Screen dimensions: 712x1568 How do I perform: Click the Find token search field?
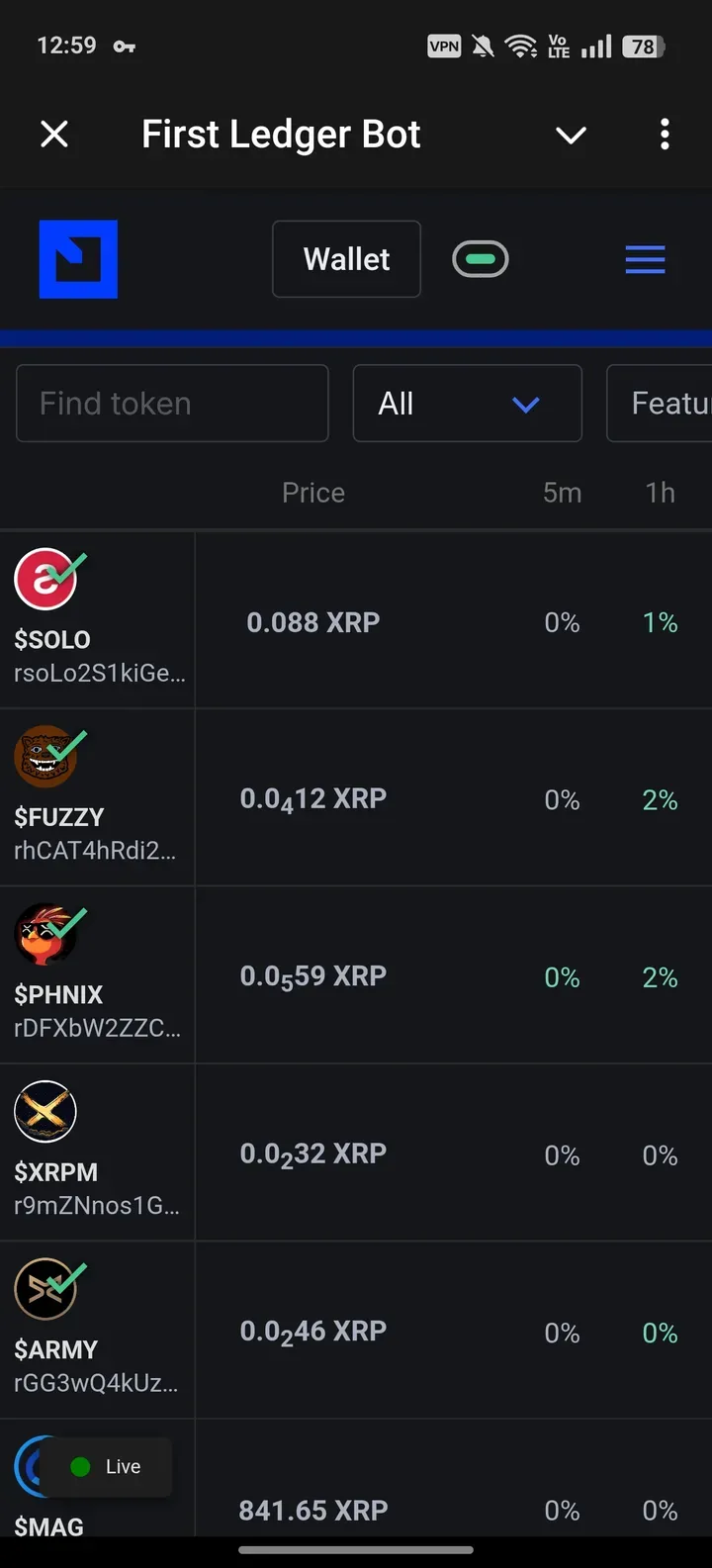click(x=172, y=403)
